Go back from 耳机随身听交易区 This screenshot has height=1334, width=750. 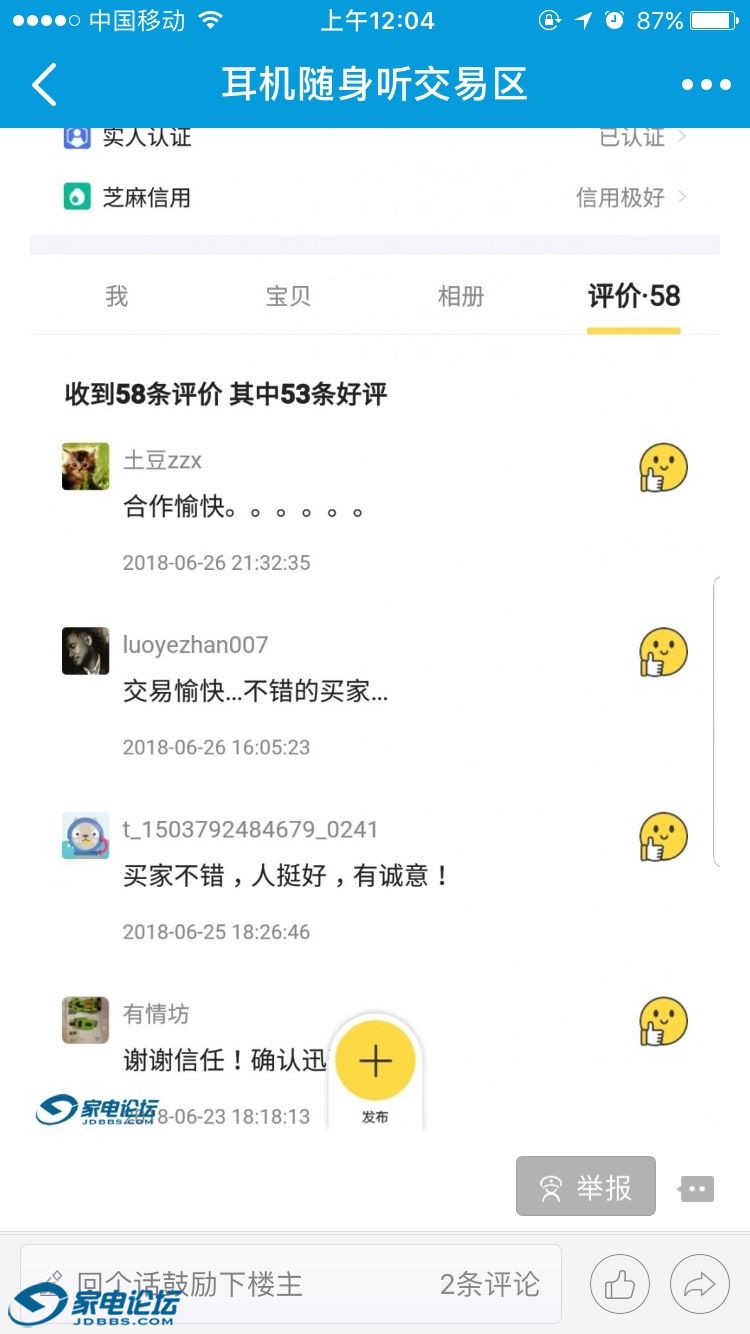[45, 85]
